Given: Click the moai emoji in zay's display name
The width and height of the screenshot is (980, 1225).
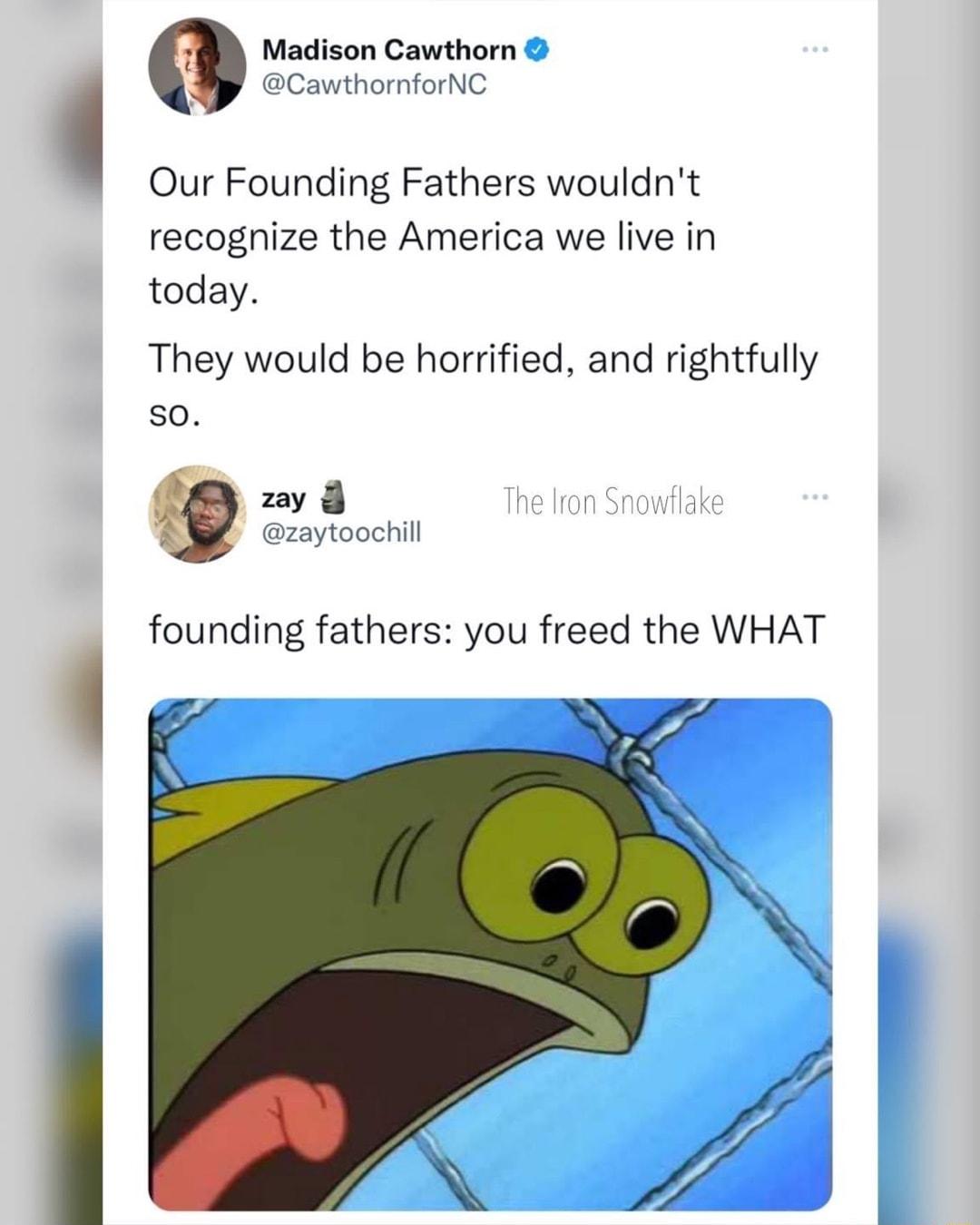Looking at the screenshot, I should pos(335,494).
